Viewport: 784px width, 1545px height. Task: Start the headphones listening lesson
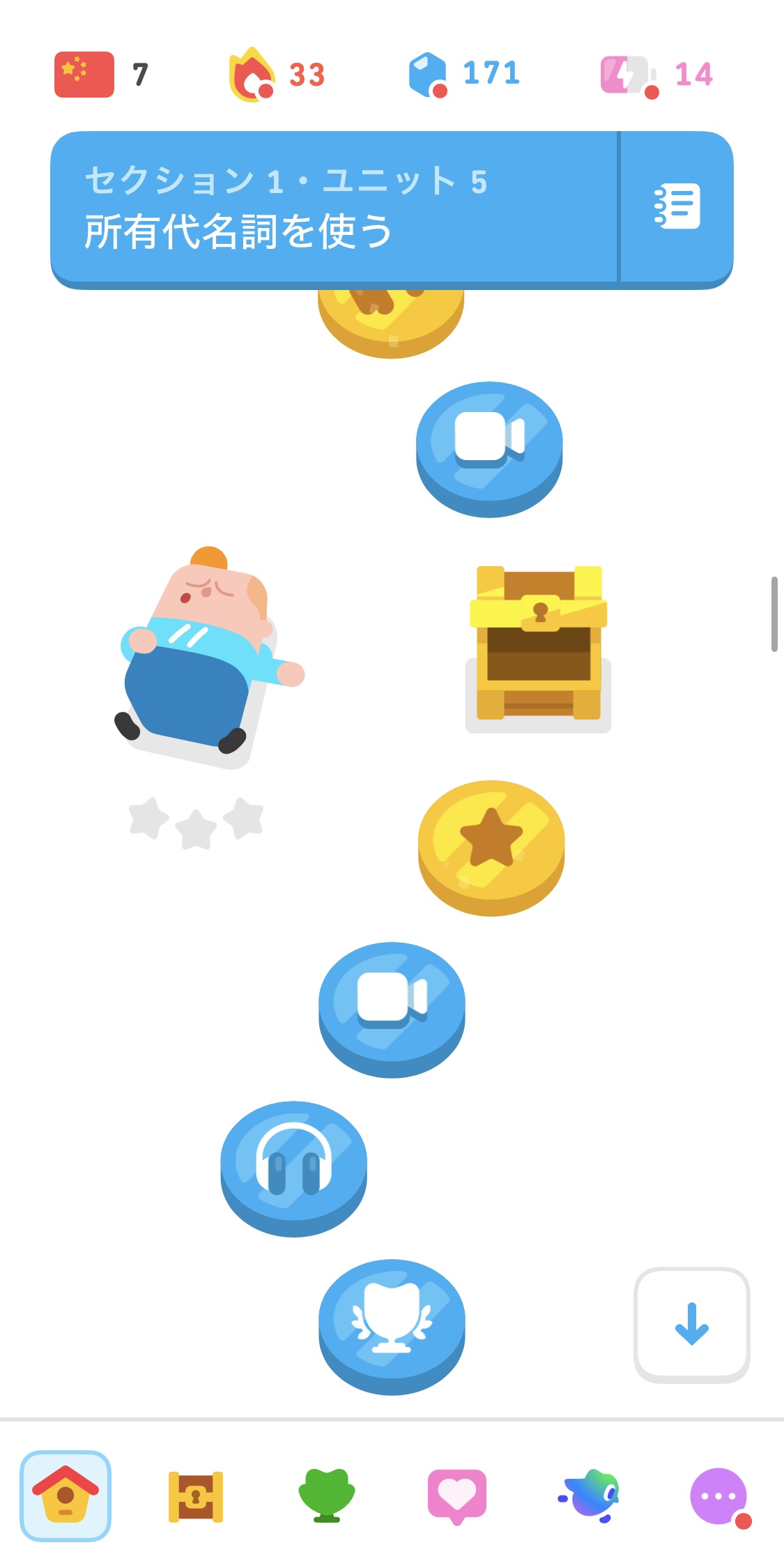[294, 1164]
